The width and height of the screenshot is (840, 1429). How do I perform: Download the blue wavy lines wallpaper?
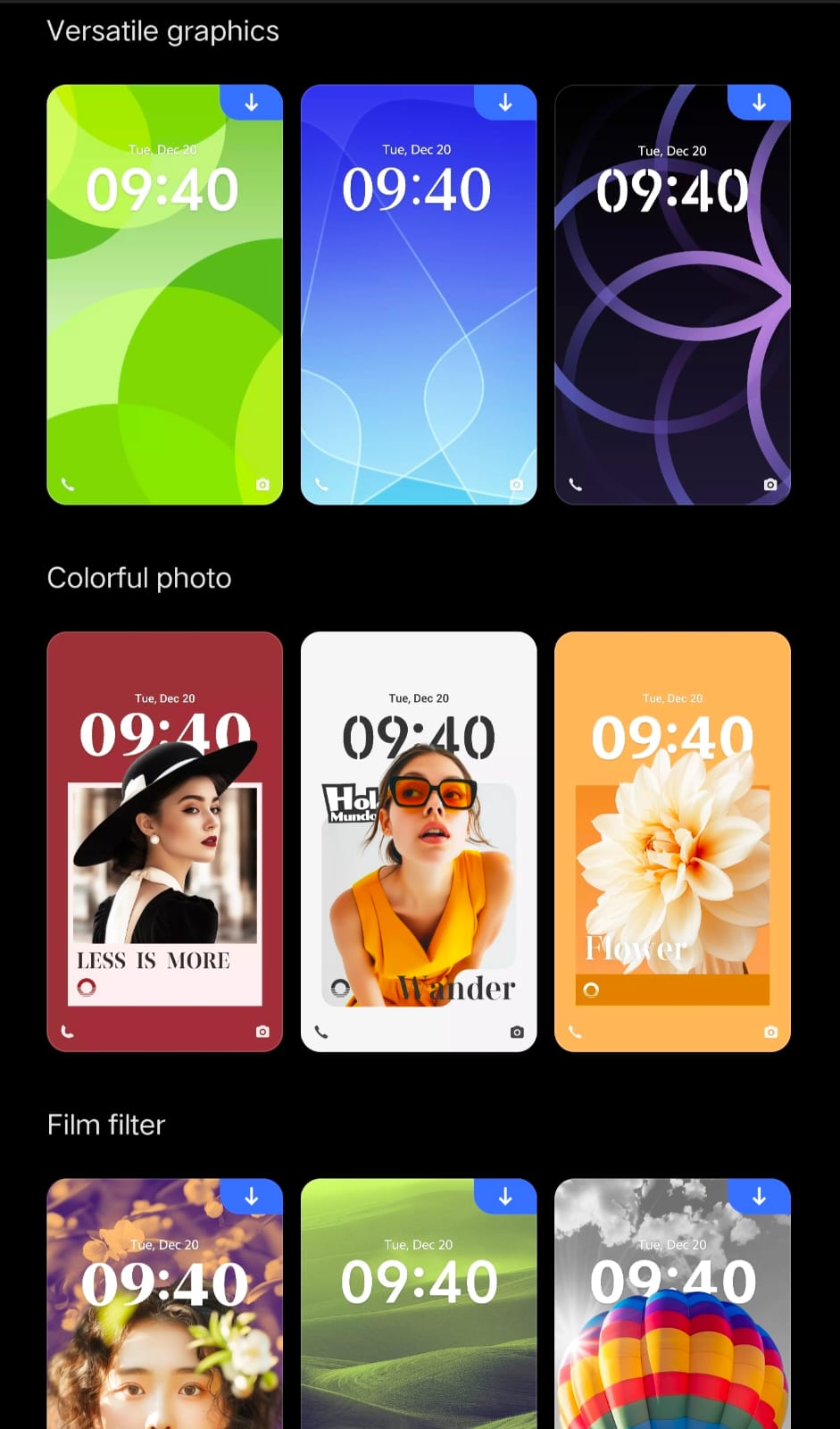click(505, 103)
